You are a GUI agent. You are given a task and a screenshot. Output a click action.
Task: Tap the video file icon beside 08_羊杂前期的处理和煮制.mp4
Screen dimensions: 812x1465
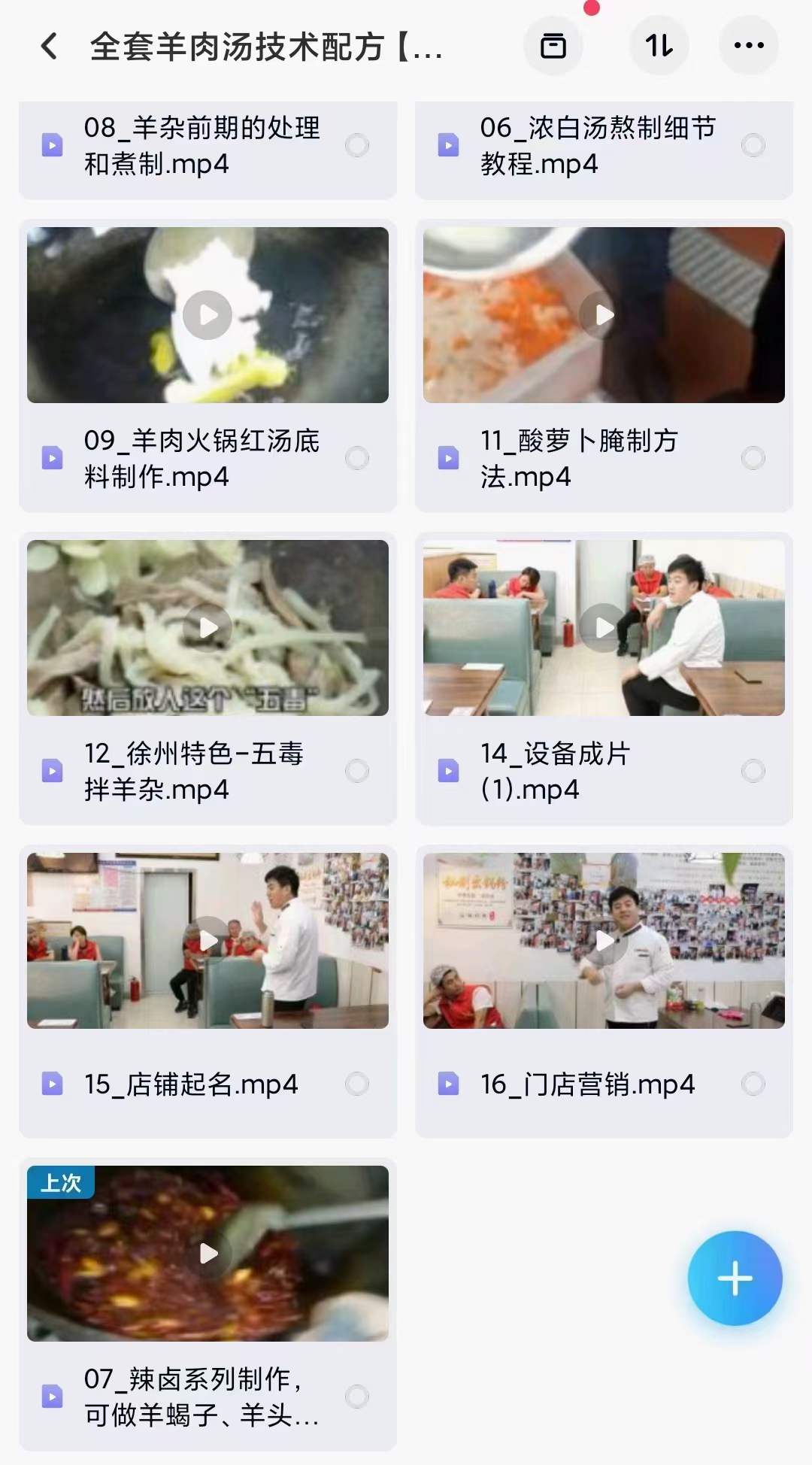click(x=51, y=145)
